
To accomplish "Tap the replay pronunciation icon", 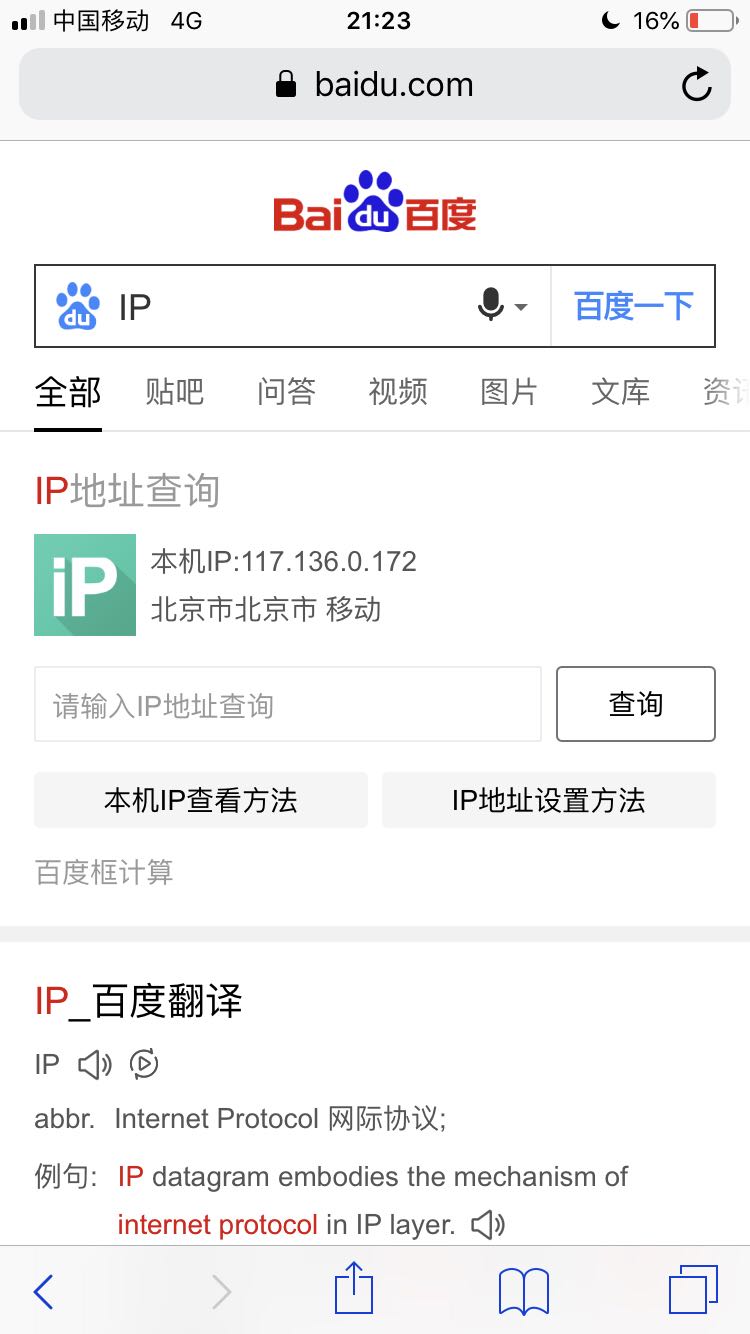I will (144, 1064).
